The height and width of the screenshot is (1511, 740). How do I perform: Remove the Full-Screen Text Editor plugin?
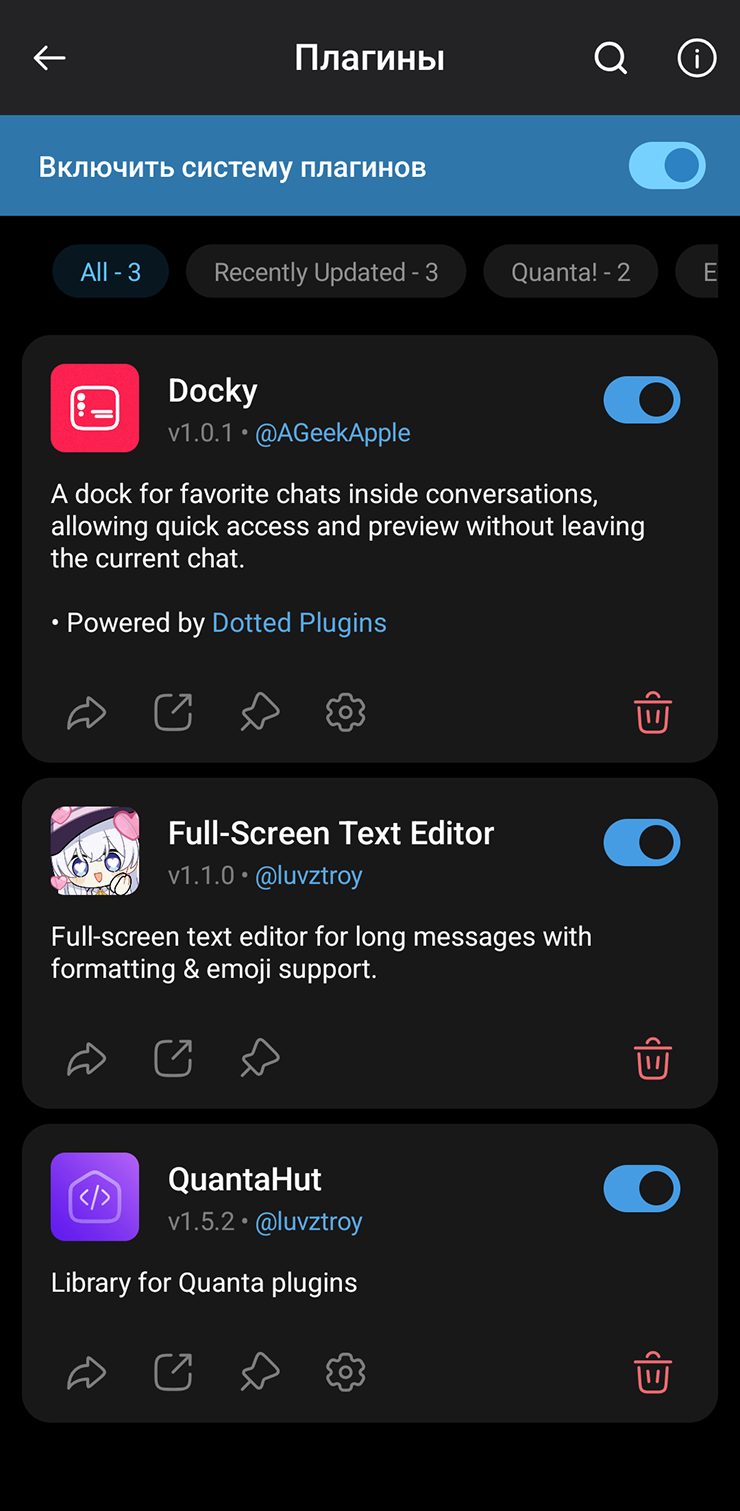653,1059
